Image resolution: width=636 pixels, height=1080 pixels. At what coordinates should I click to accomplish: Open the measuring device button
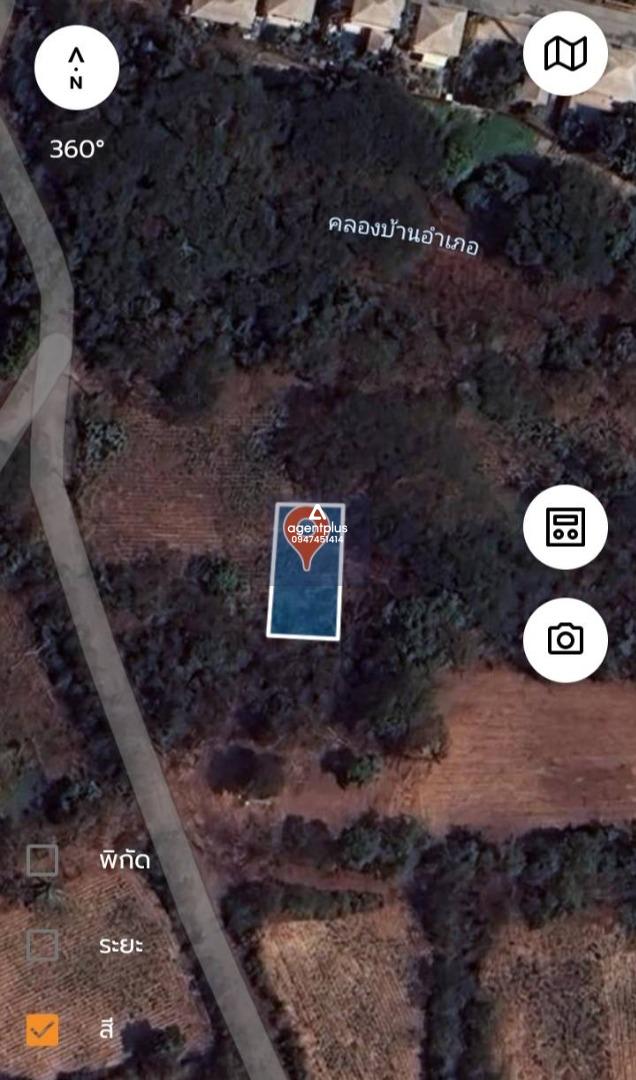pyautogui.click(x=565, y=527)
